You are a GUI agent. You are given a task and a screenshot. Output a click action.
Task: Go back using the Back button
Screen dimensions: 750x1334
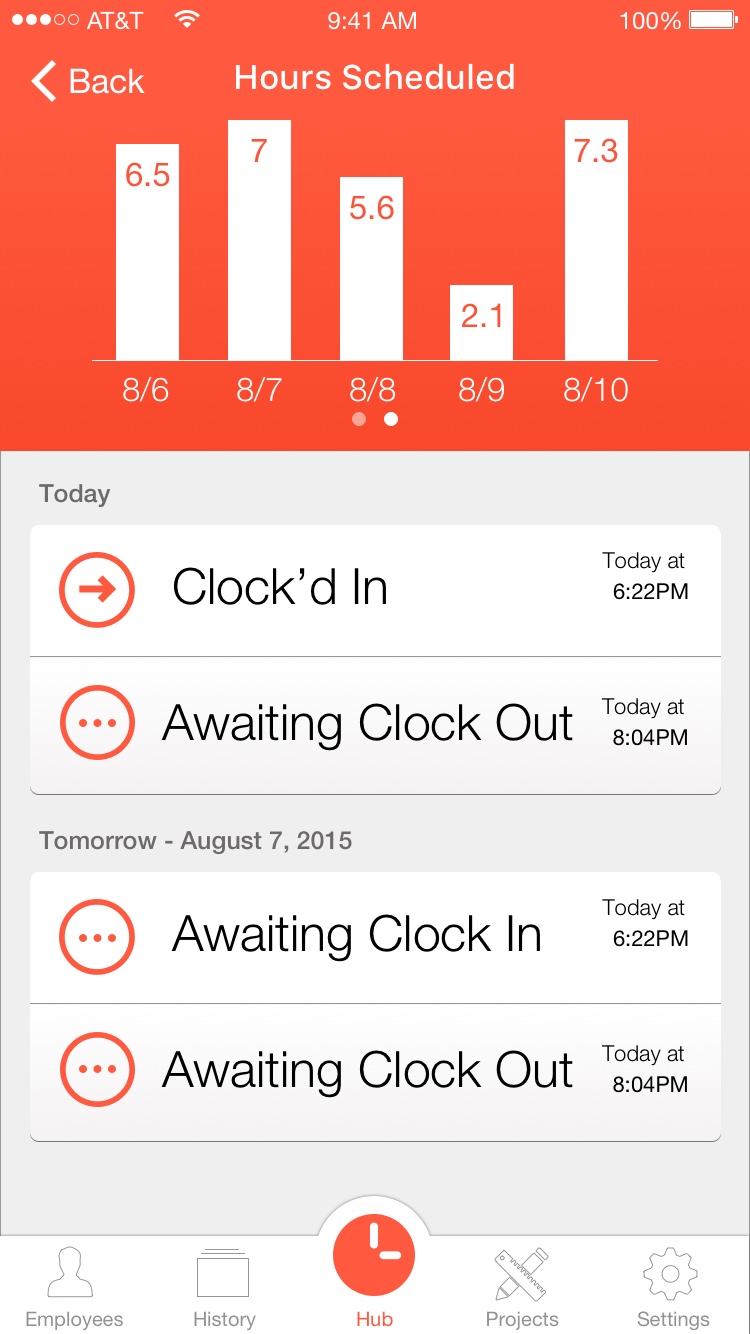click(88, 81)
